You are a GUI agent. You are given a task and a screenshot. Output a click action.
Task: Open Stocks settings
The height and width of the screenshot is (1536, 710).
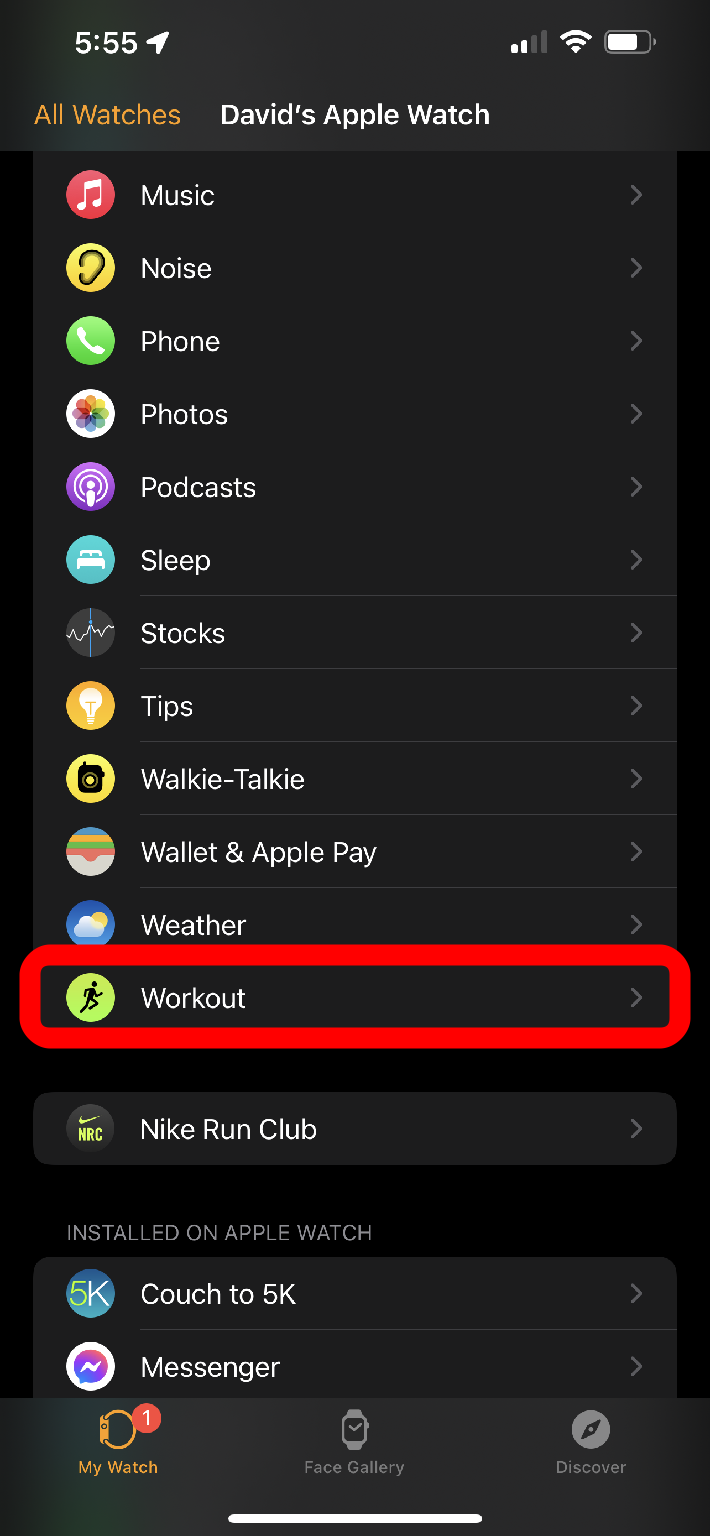point(355,633)
